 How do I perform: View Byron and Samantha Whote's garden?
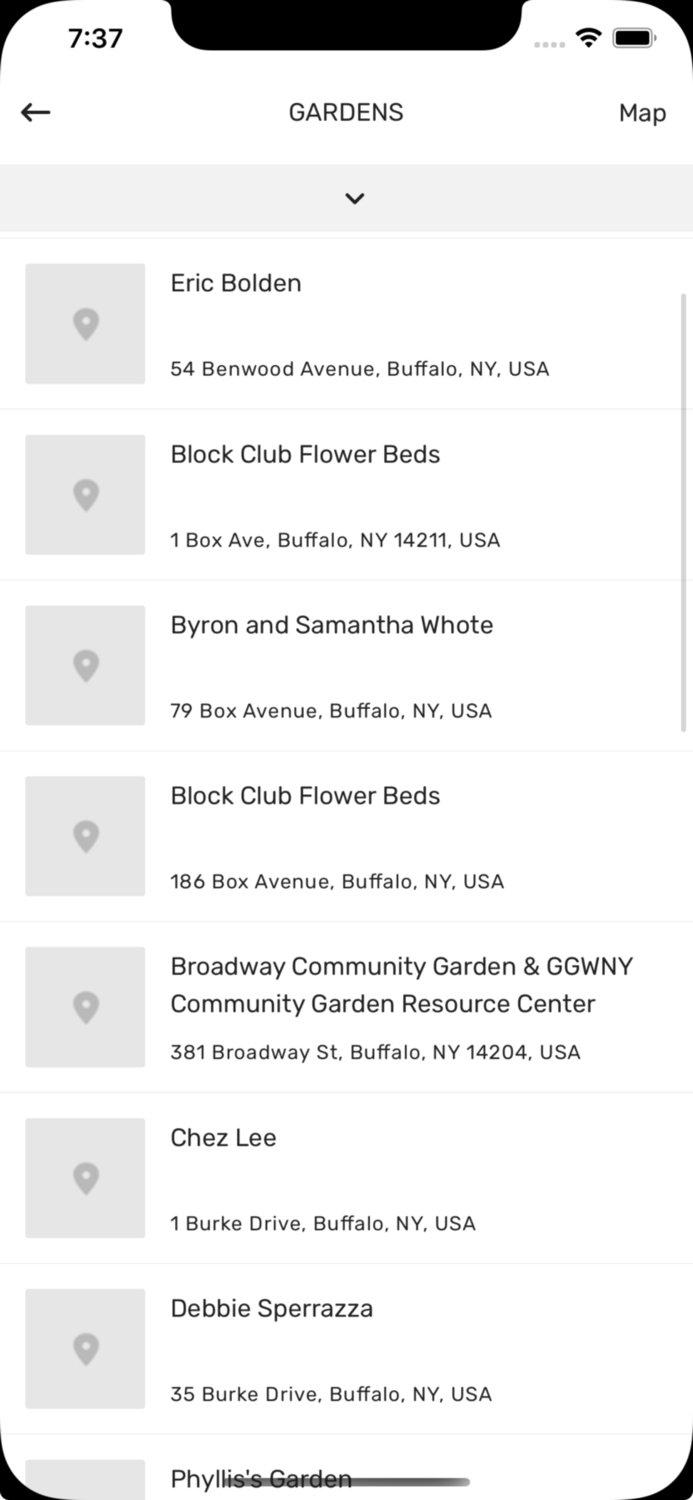coord(346,666)
